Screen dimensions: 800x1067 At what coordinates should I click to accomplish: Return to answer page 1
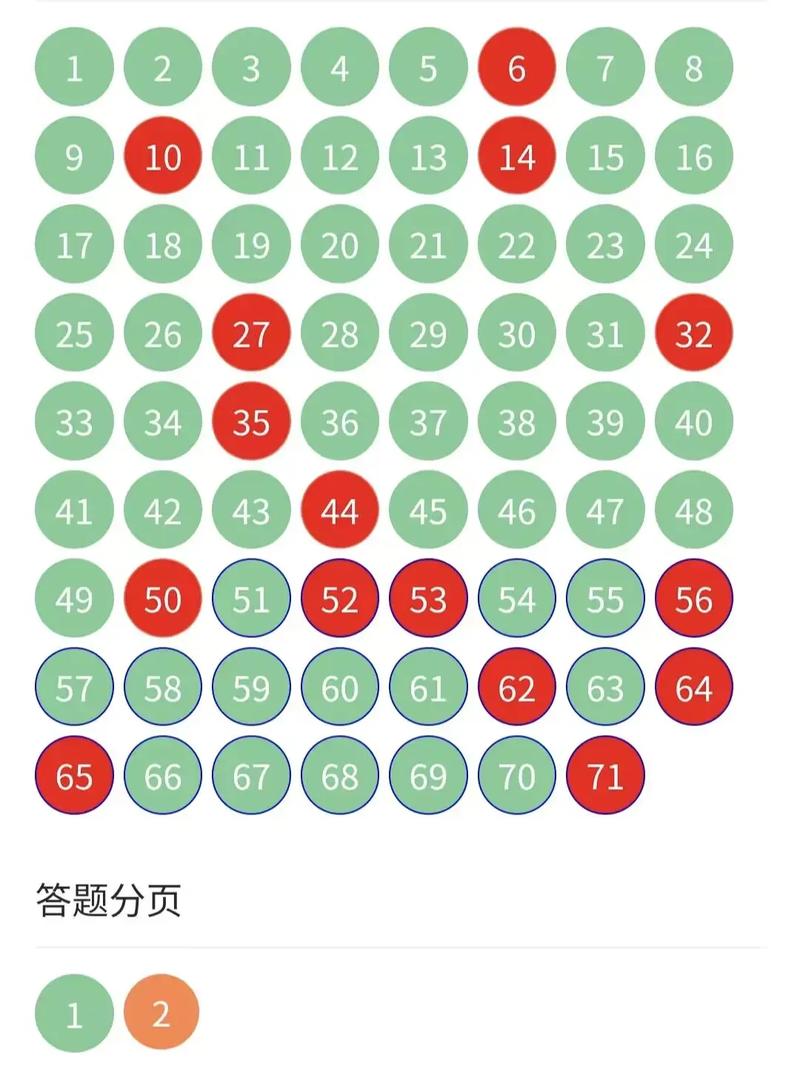click(72, 1011)
